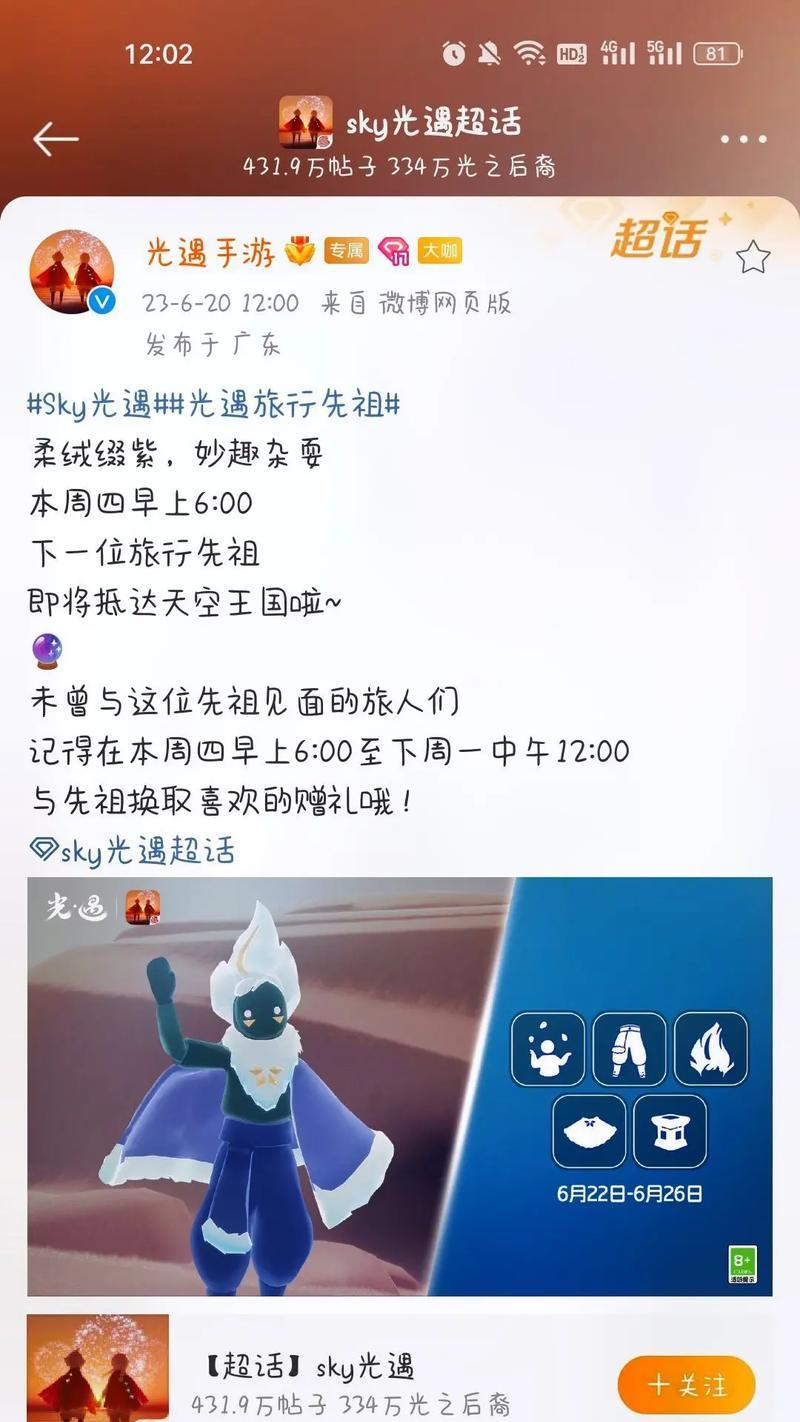This screenshot has width=800, height=1422.
Task: Open 光遇手游 profile avatar
Action: [x=72, y=271]
